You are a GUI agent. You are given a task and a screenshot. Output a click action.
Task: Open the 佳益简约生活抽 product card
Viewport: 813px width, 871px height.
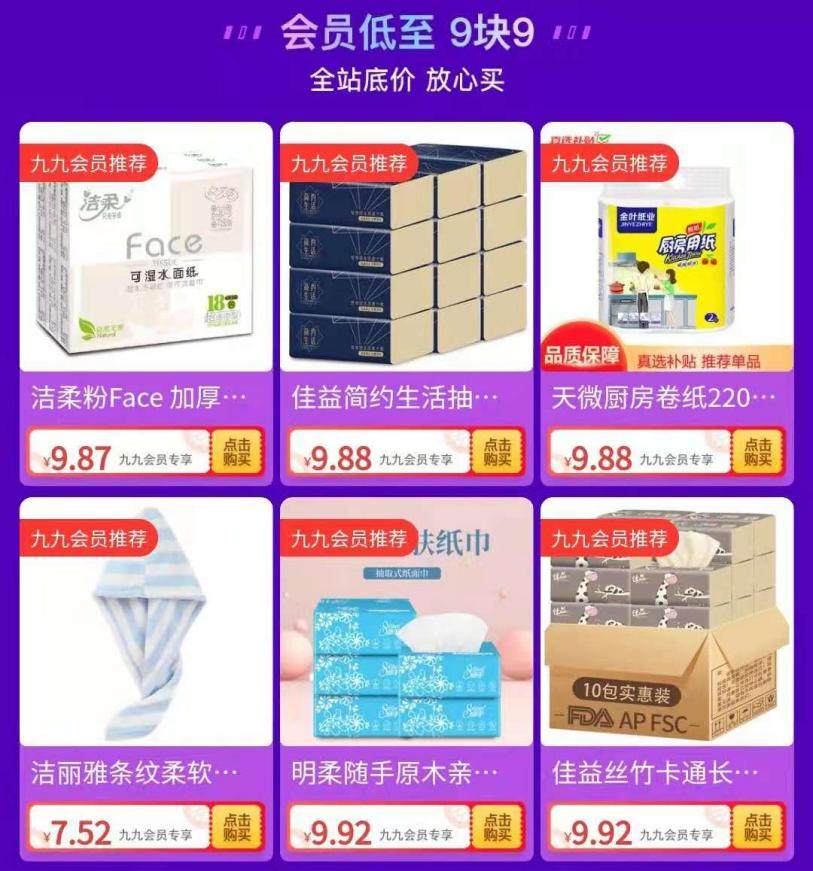coord(406,262)
